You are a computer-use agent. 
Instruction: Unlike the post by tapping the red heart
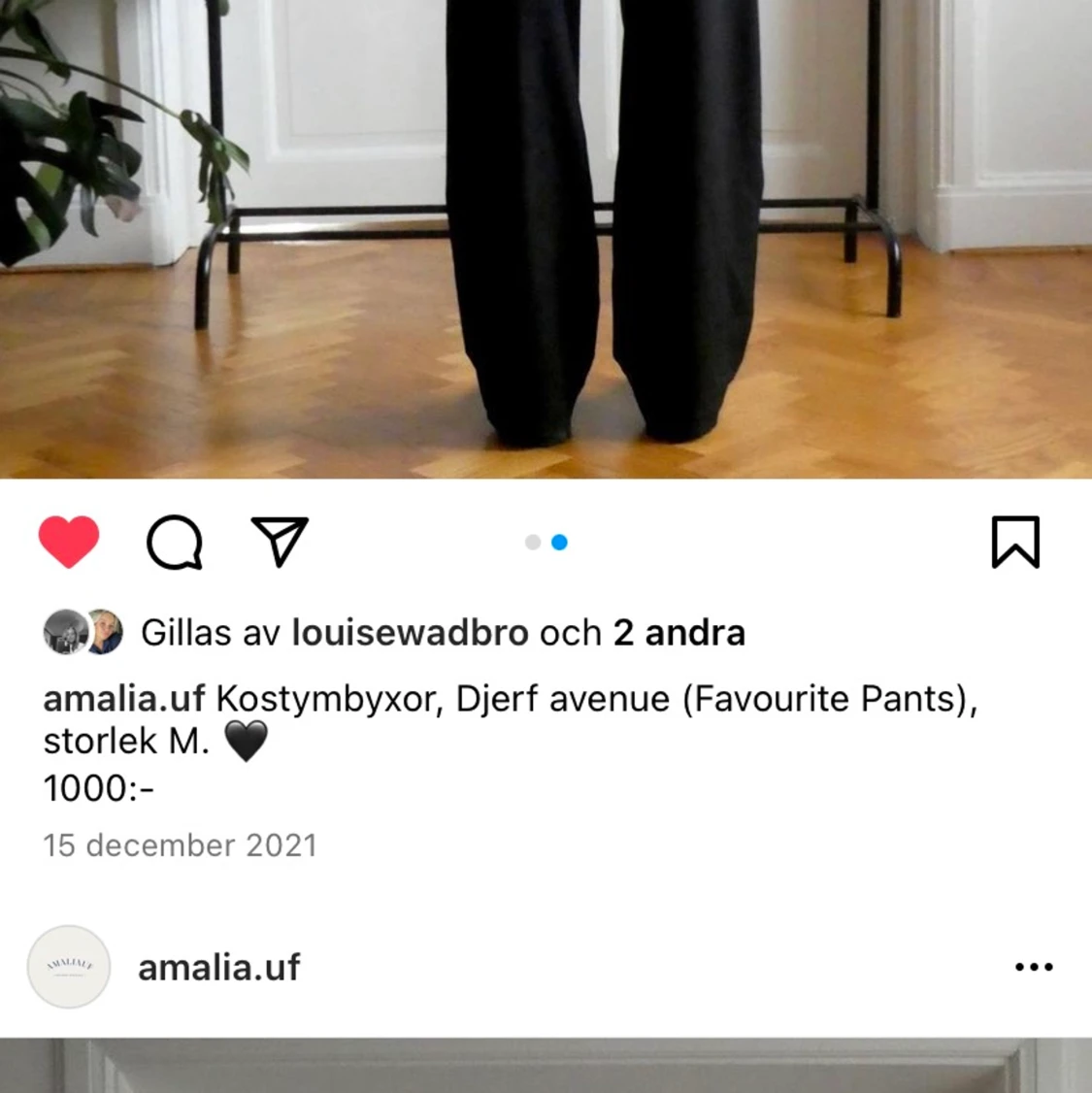click(67, 541)
